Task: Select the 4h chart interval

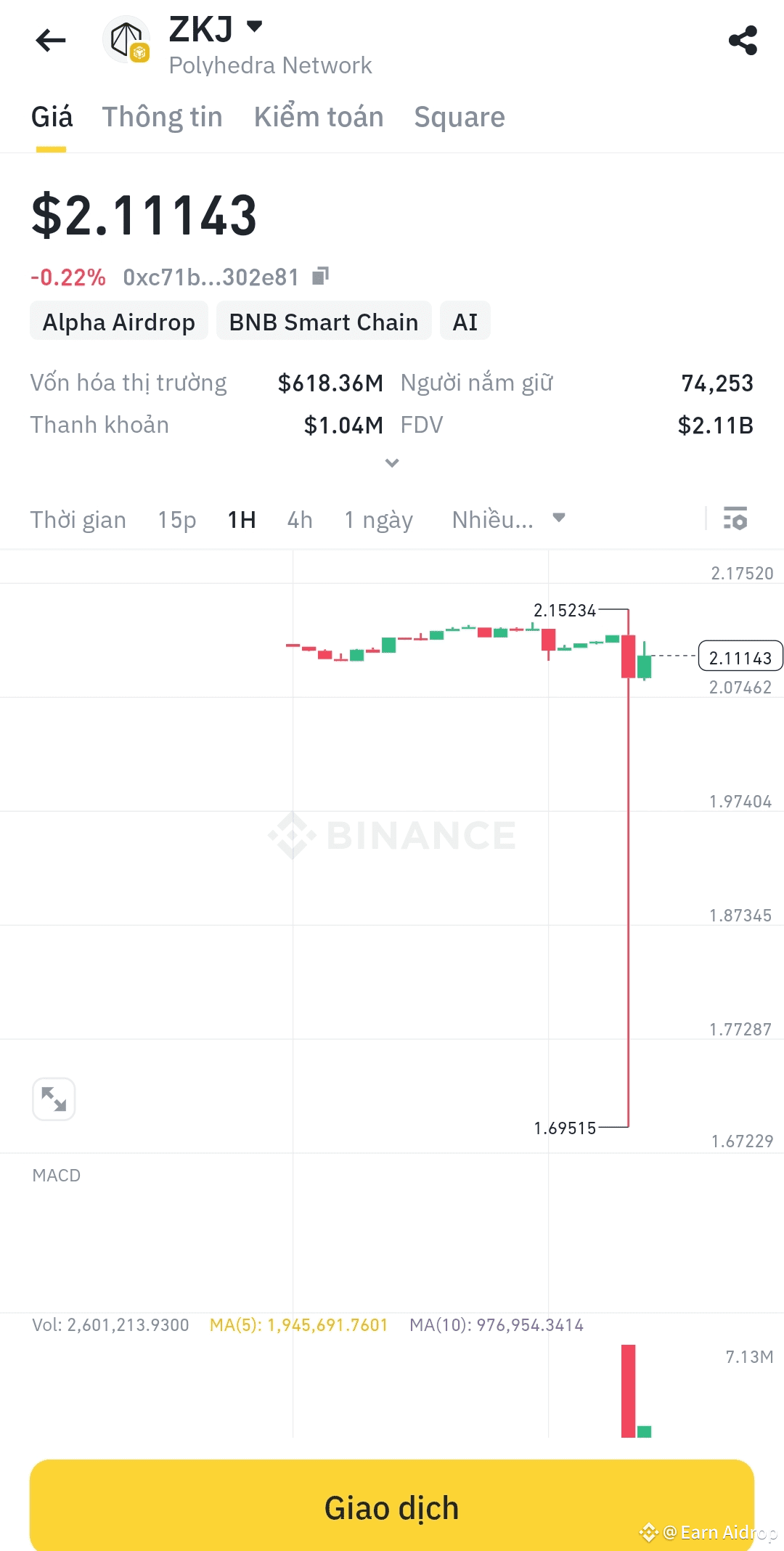Action: [300, 520]
